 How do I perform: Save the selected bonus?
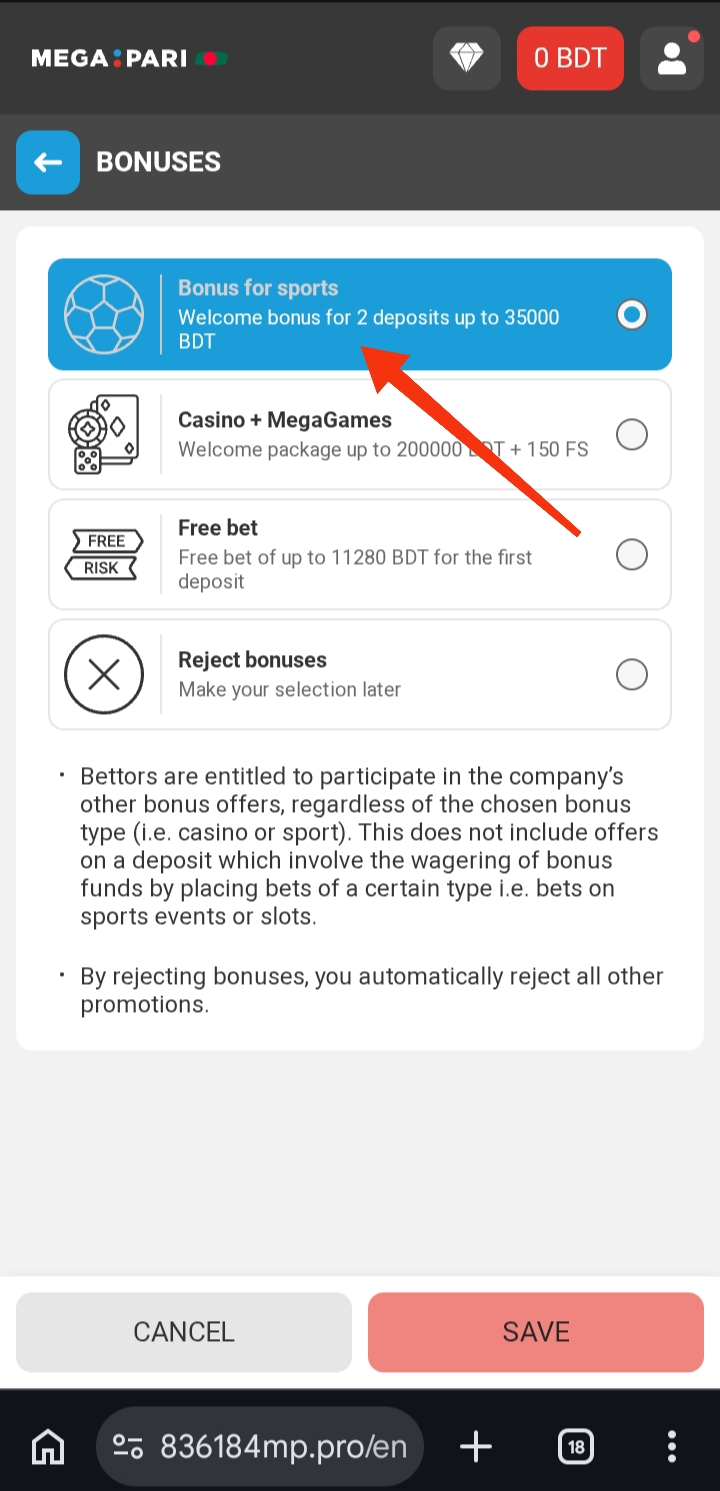536,1332
